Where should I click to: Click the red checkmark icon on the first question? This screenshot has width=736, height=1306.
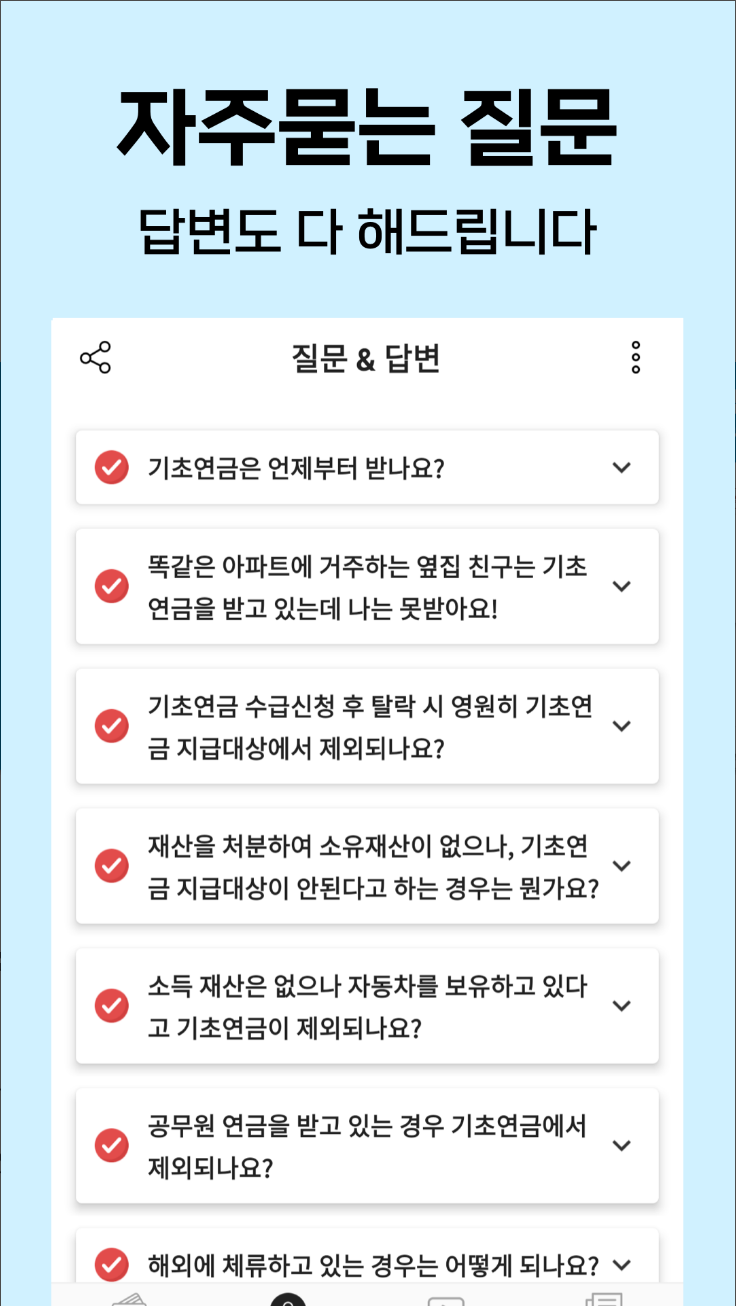pyautogui.click(x=111, y=467)
